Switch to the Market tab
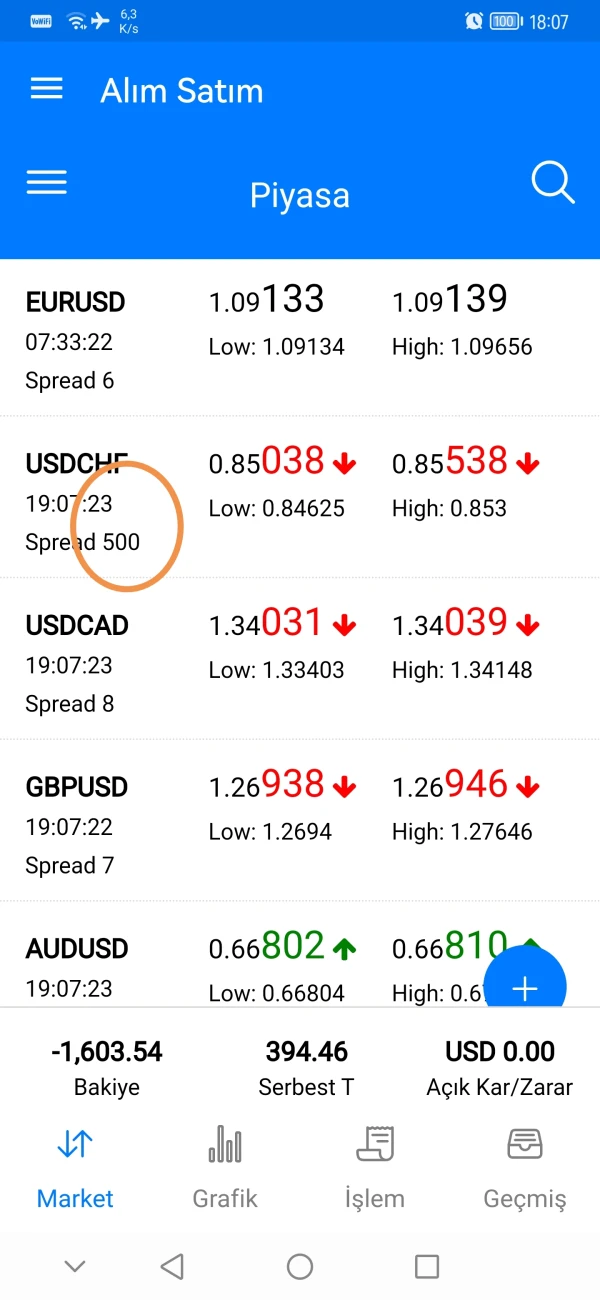 75,1168
